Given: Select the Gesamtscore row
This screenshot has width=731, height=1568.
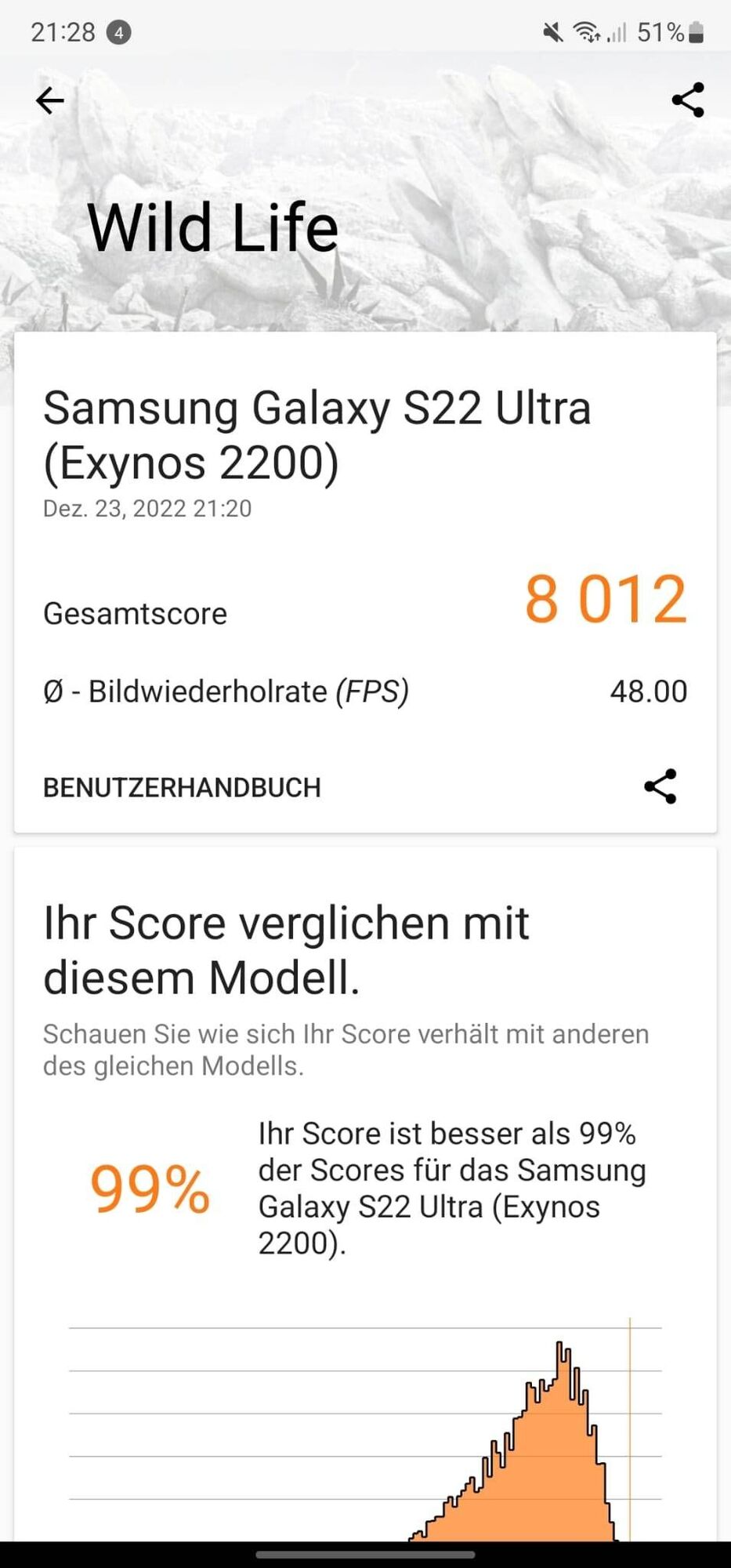Looking at the screenshot, I should [x=136, y=613].
